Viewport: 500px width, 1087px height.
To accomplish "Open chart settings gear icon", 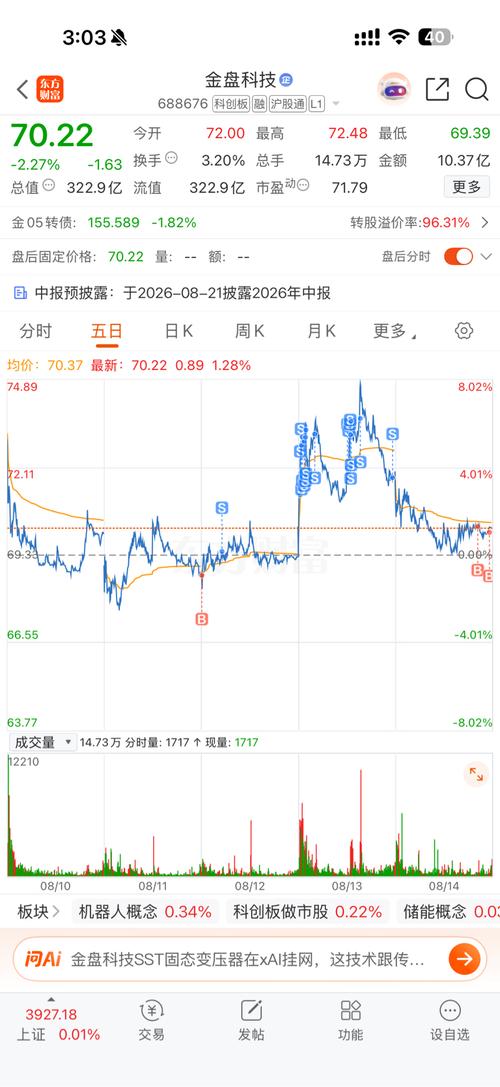I will tap(464, 331).
